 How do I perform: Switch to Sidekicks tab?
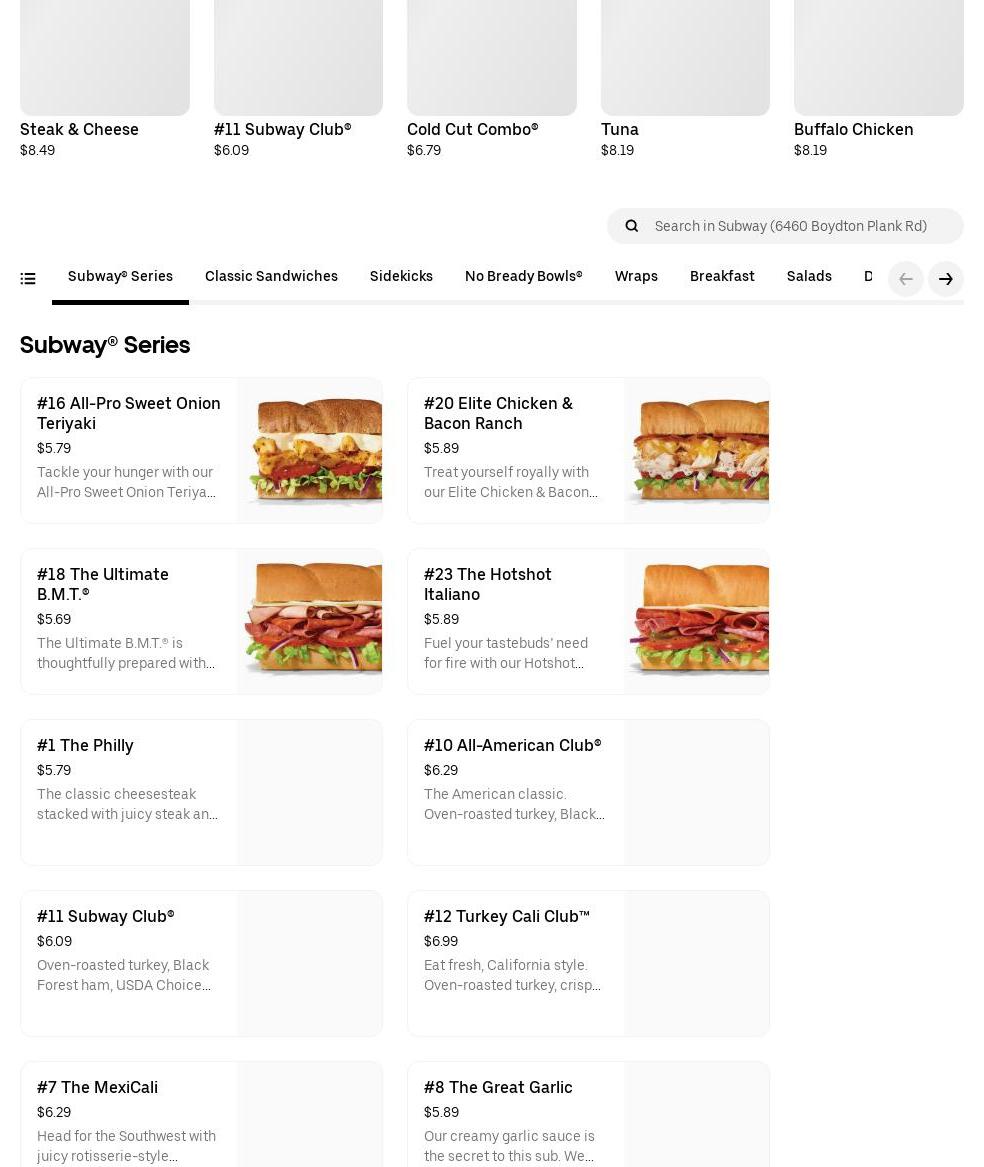401,276
